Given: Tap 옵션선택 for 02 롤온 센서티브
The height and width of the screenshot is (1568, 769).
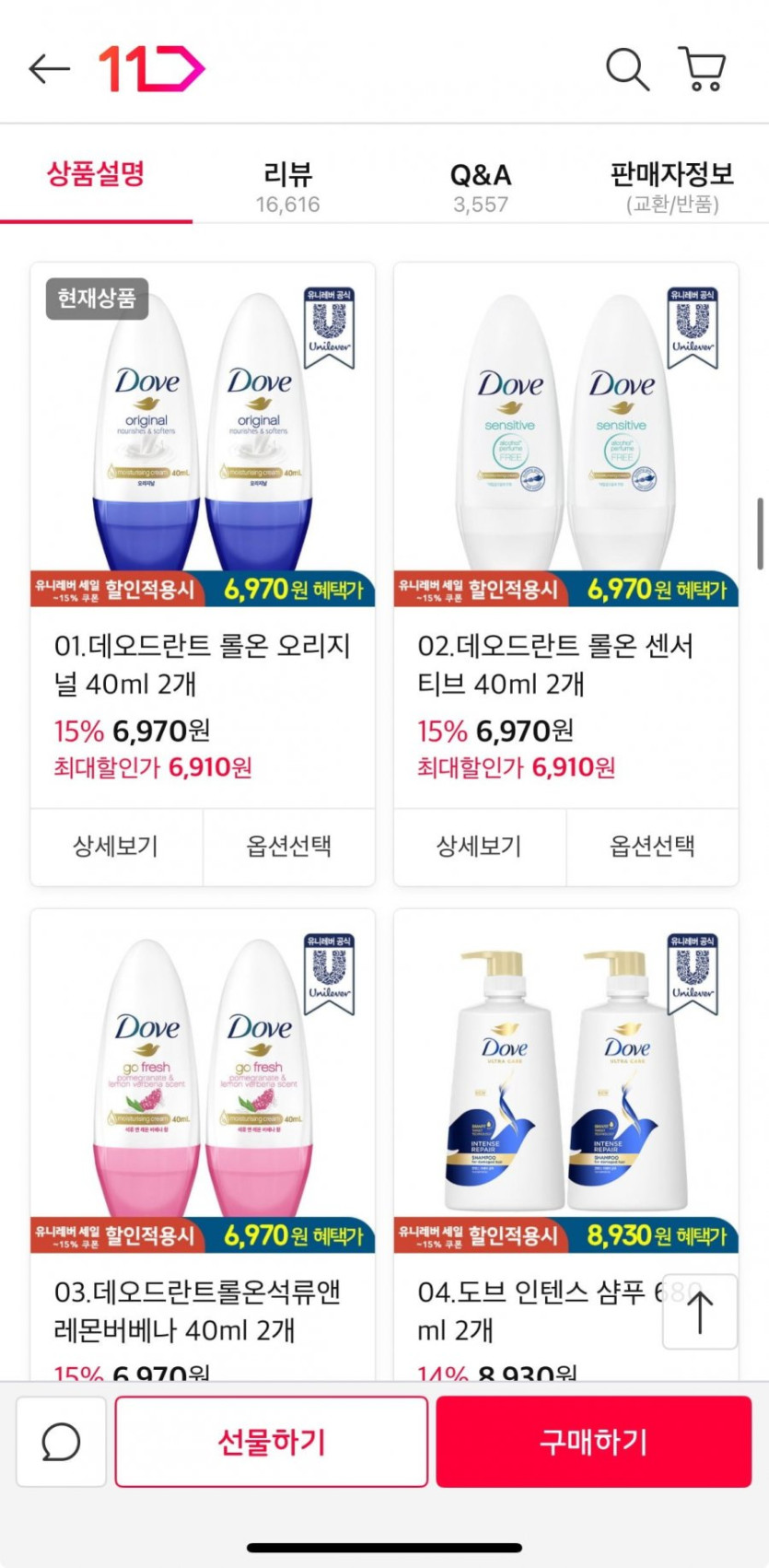Looking at the screenshot, I should [653, 847].
